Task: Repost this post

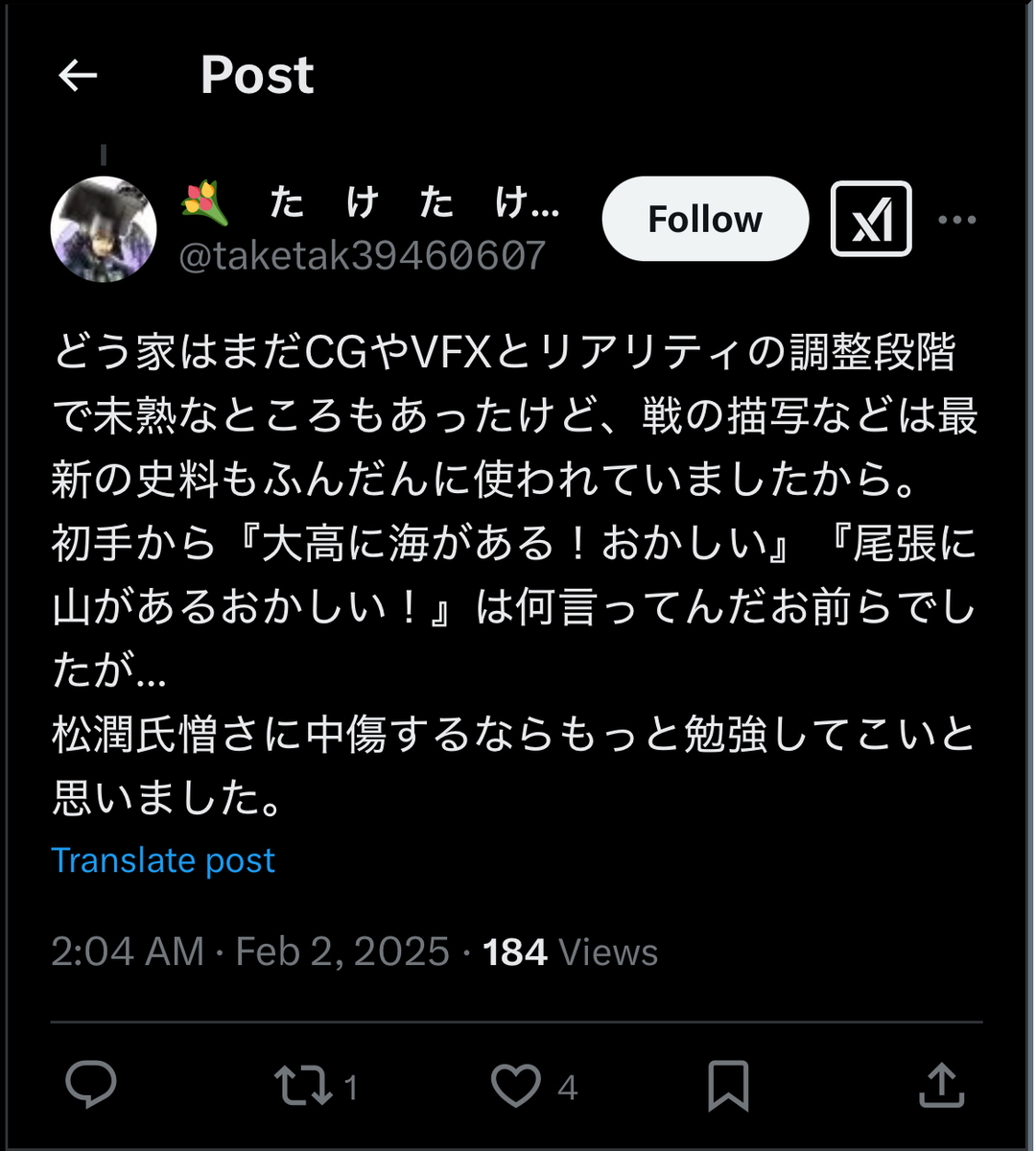Action: [303, 1087]
